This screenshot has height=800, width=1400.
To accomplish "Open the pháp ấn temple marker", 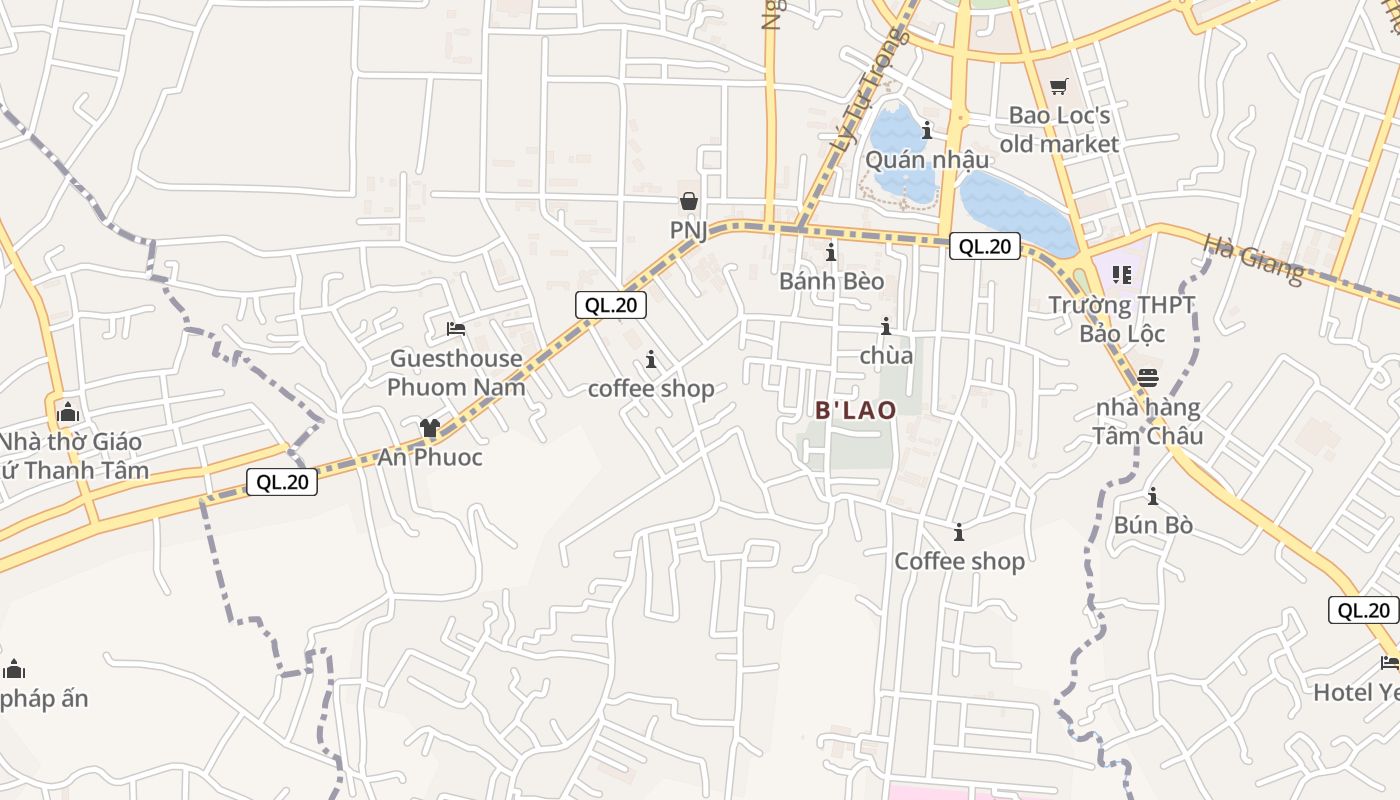I will [14, 669].
